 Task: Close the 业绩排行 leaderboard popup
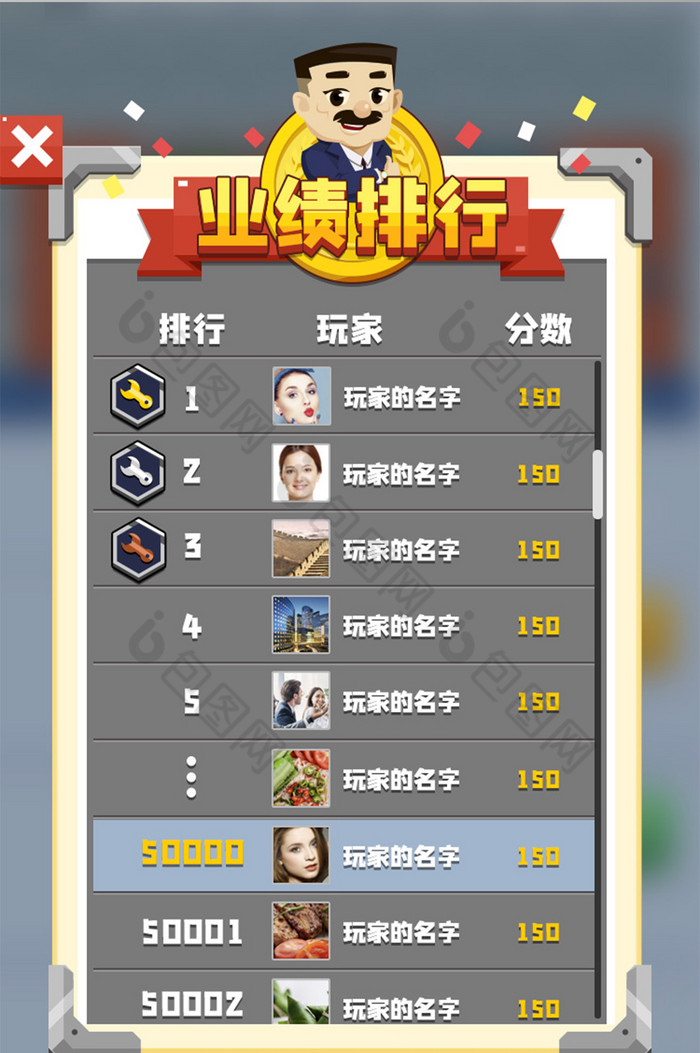[x=31, y=149]
